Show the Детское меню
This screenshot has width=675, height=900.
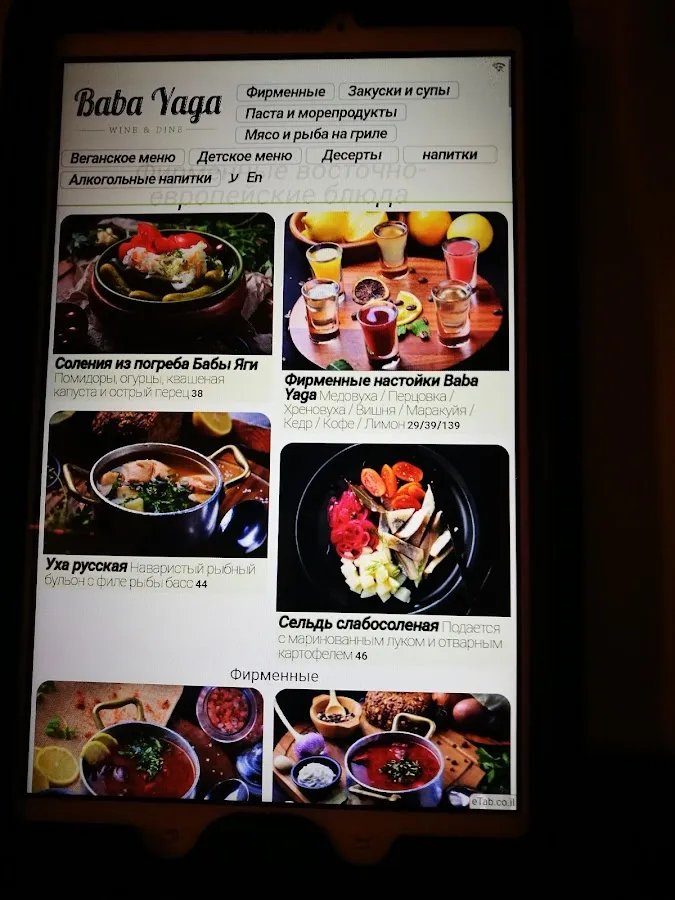coord(244,156)
